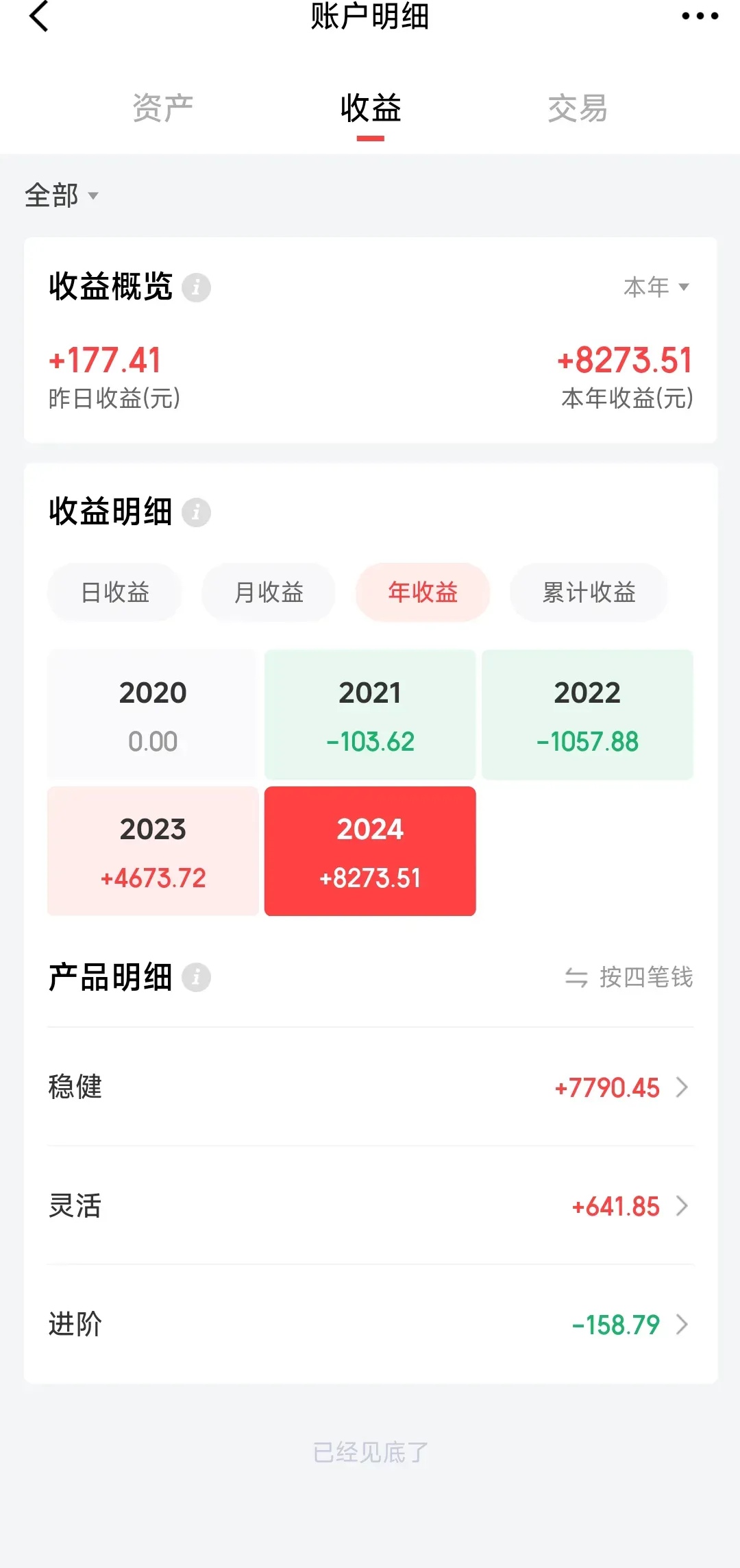Select the 日收益 filter

coord(114,592)
